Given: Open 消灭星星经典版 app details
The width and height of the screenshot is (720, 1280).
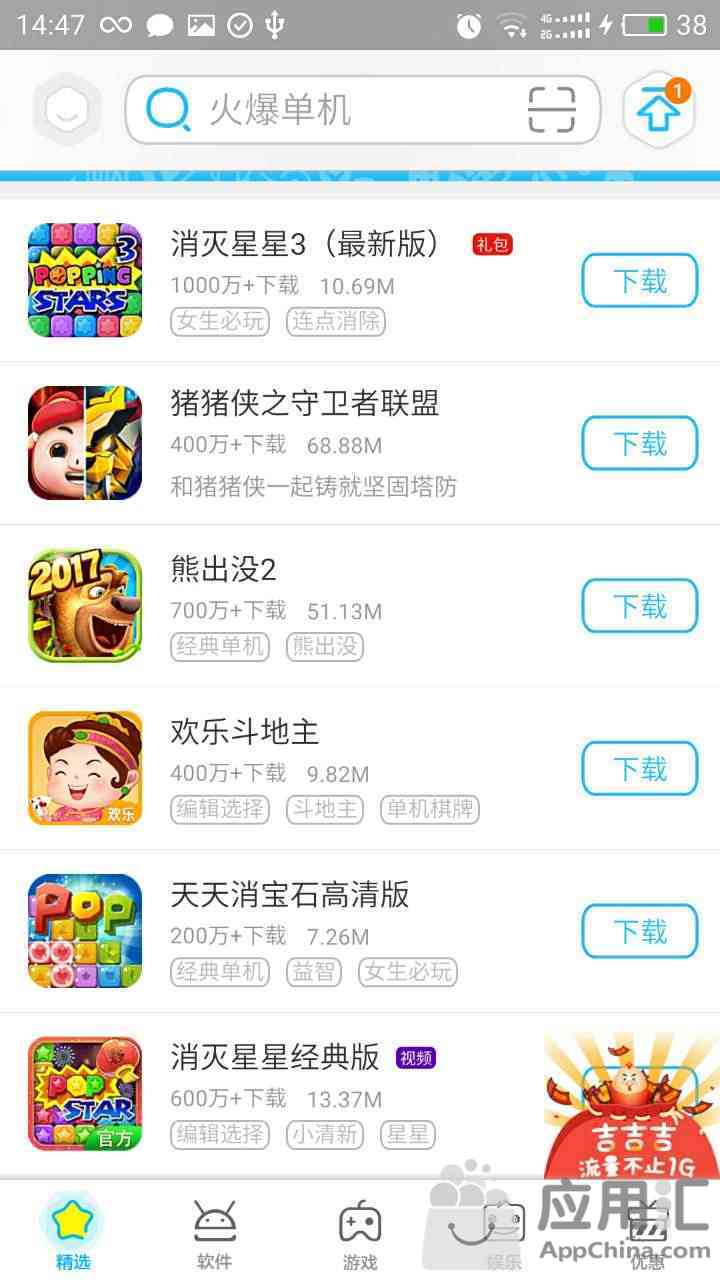Looking at the screenshot, I should [275, 1057].
